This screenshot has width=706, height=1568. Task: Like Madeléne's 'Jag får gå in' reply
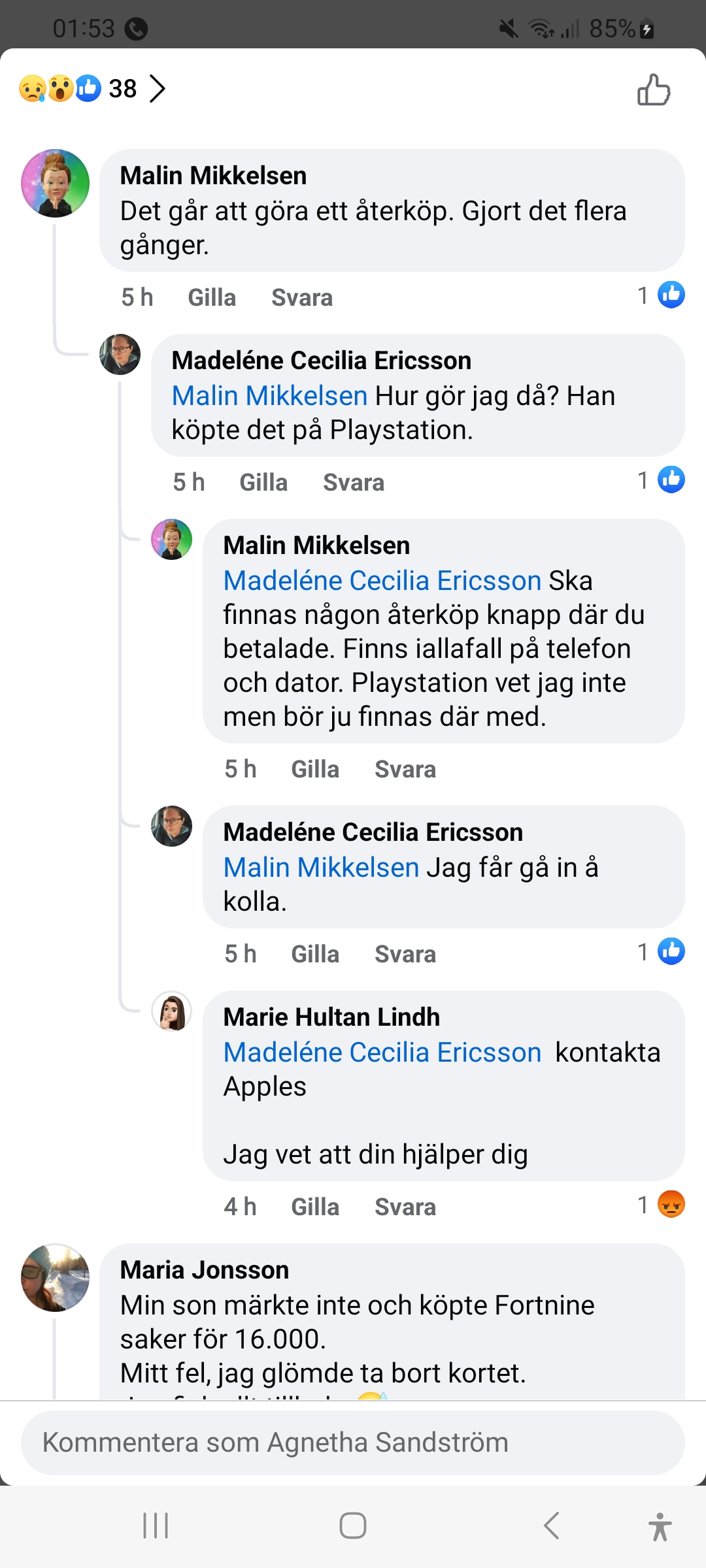tap(315, 955)
